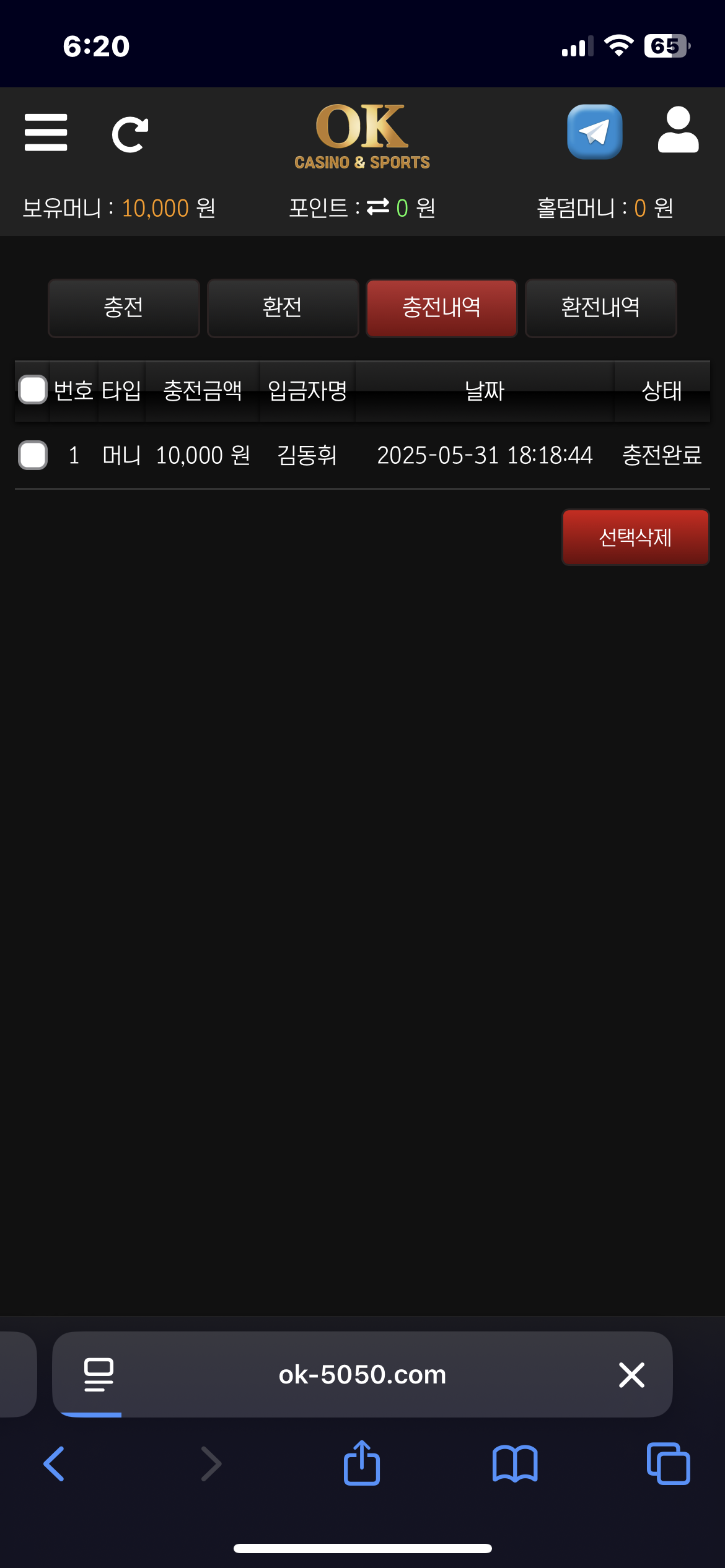Open the page settings icon in address bar

coord(99,1375)
